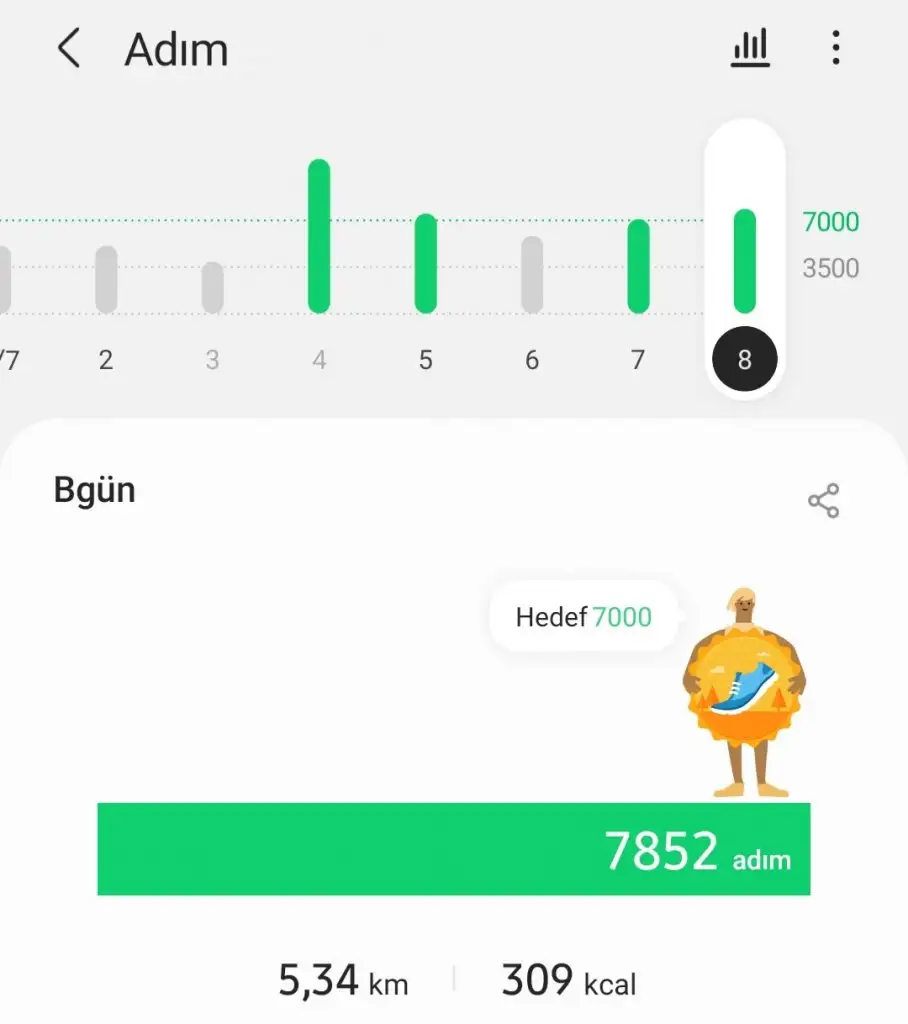Select day 6 in the step chart
This screenshot has width=908, height=1024.
[532, 275]
